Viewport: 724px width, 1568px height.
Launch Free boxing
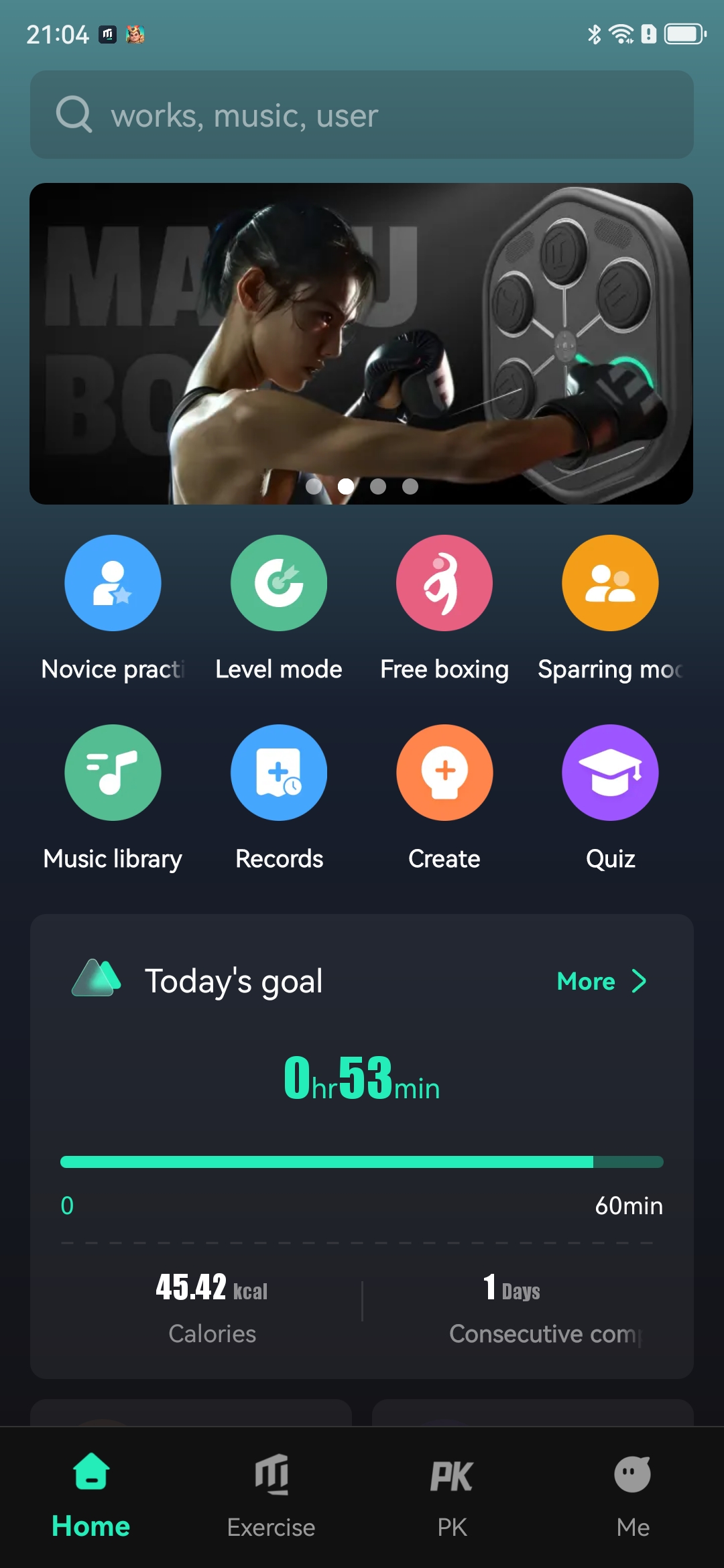coord(444,583)
